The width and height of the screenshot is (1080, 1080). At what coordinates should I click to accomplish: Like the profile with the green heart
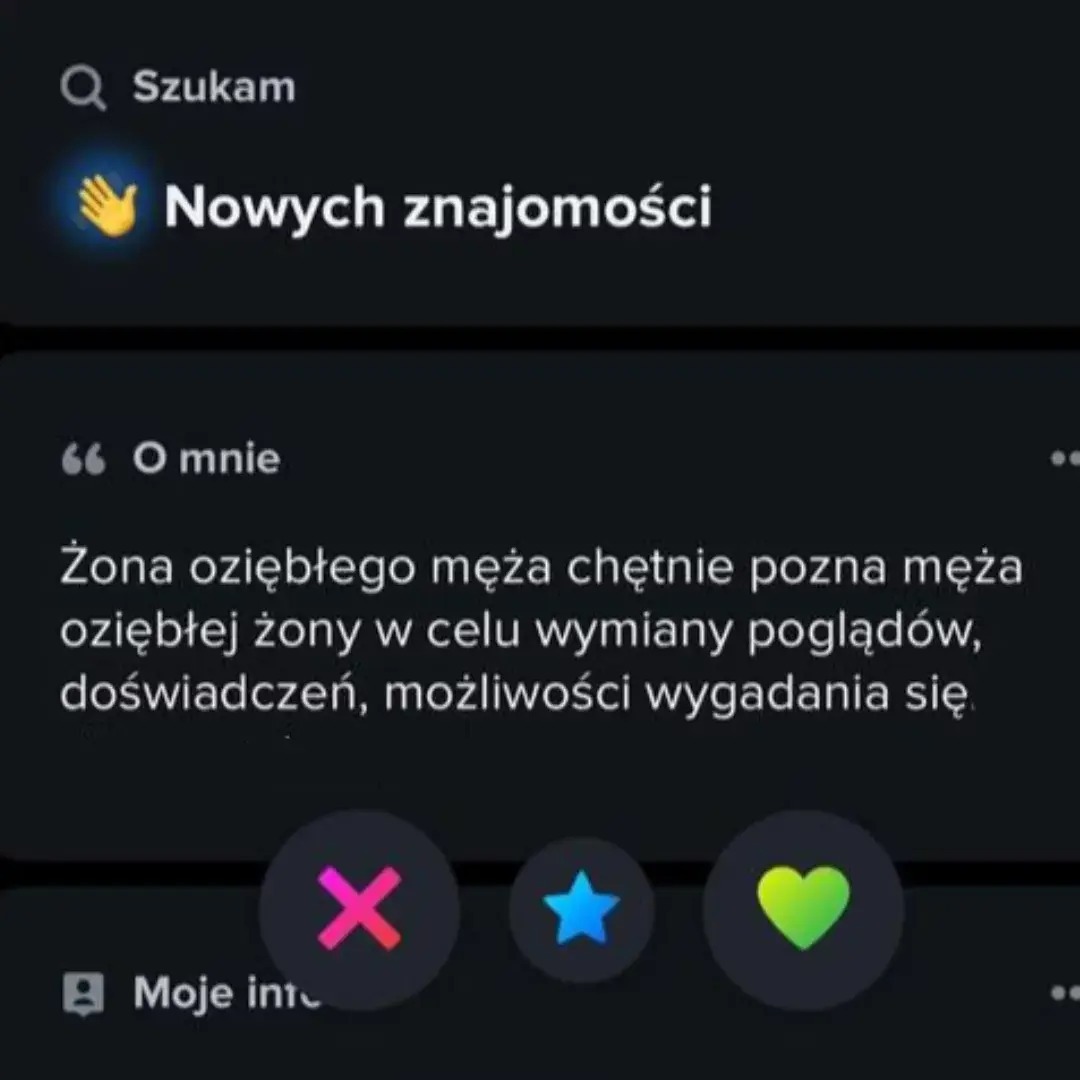pos(803,909)
